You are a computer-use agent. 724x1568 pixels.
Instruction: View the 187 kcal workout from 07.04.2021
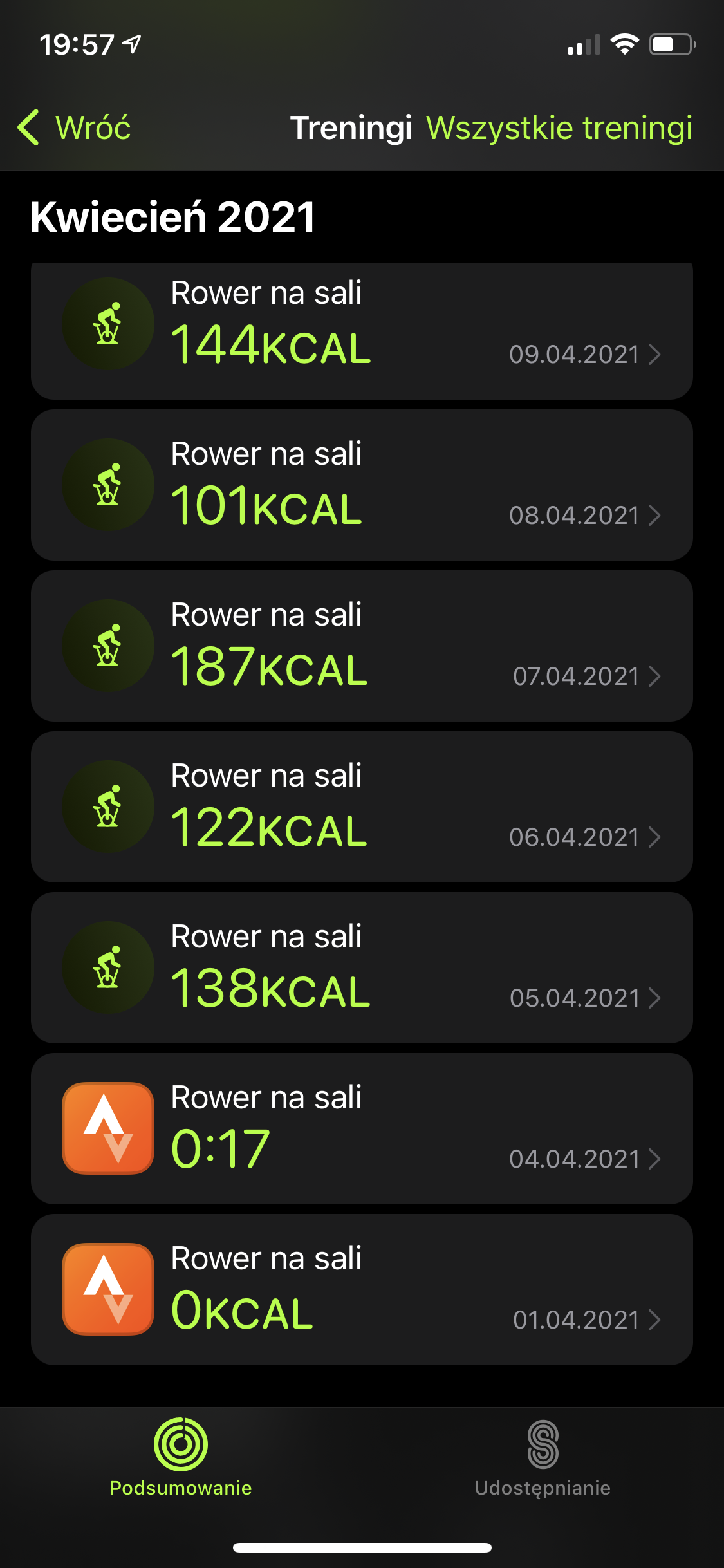[362, 646]
